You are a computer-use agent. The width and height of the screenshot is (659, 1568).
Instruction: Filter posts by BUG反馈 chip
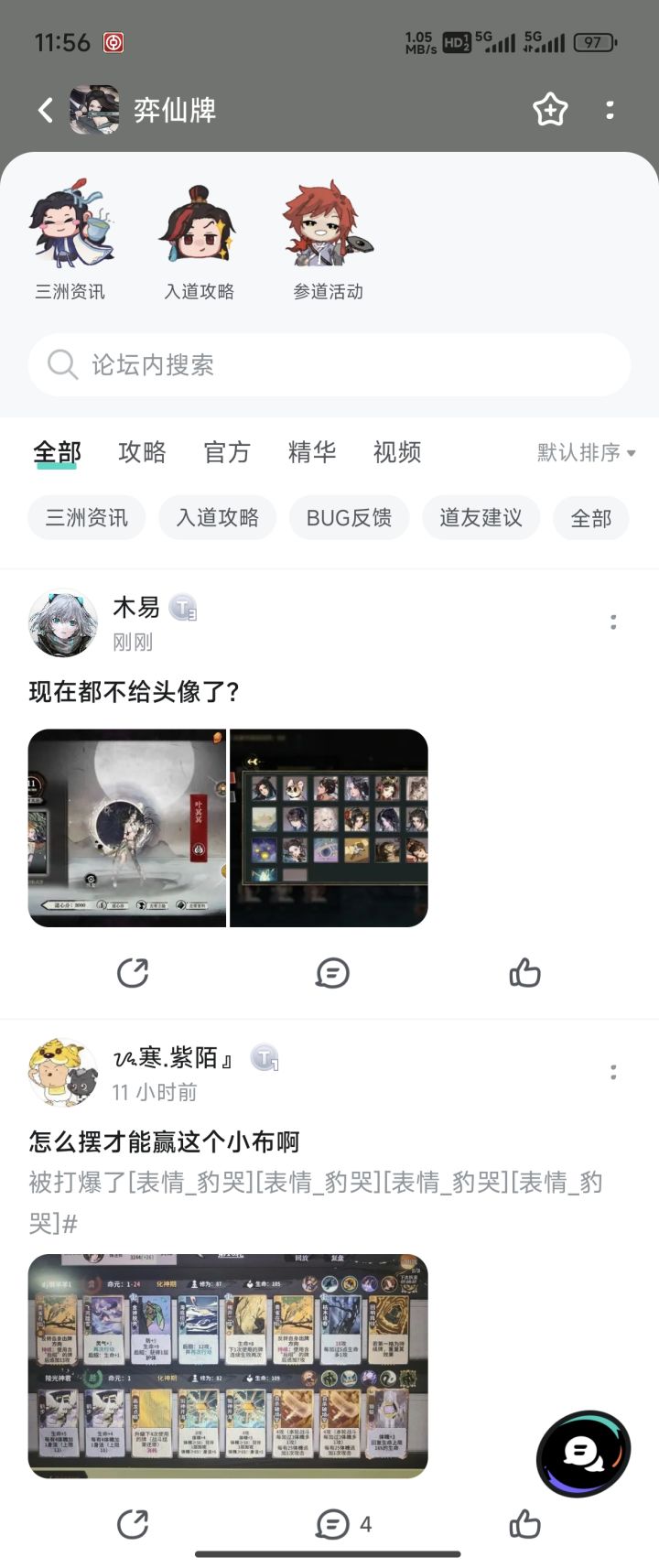tap(349, 518)
